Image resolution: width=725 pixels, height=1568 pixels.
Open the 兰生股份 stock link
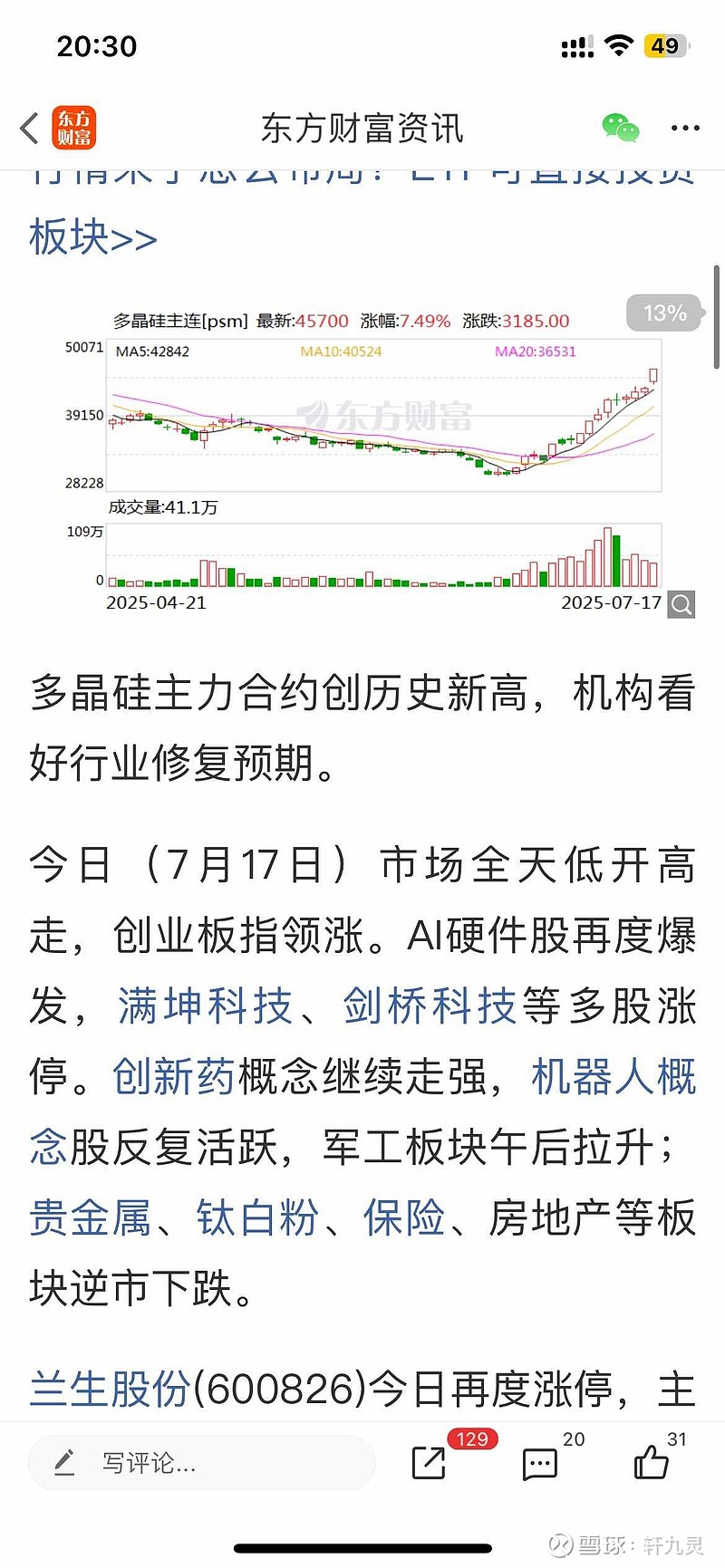[x=110, y=1388]
